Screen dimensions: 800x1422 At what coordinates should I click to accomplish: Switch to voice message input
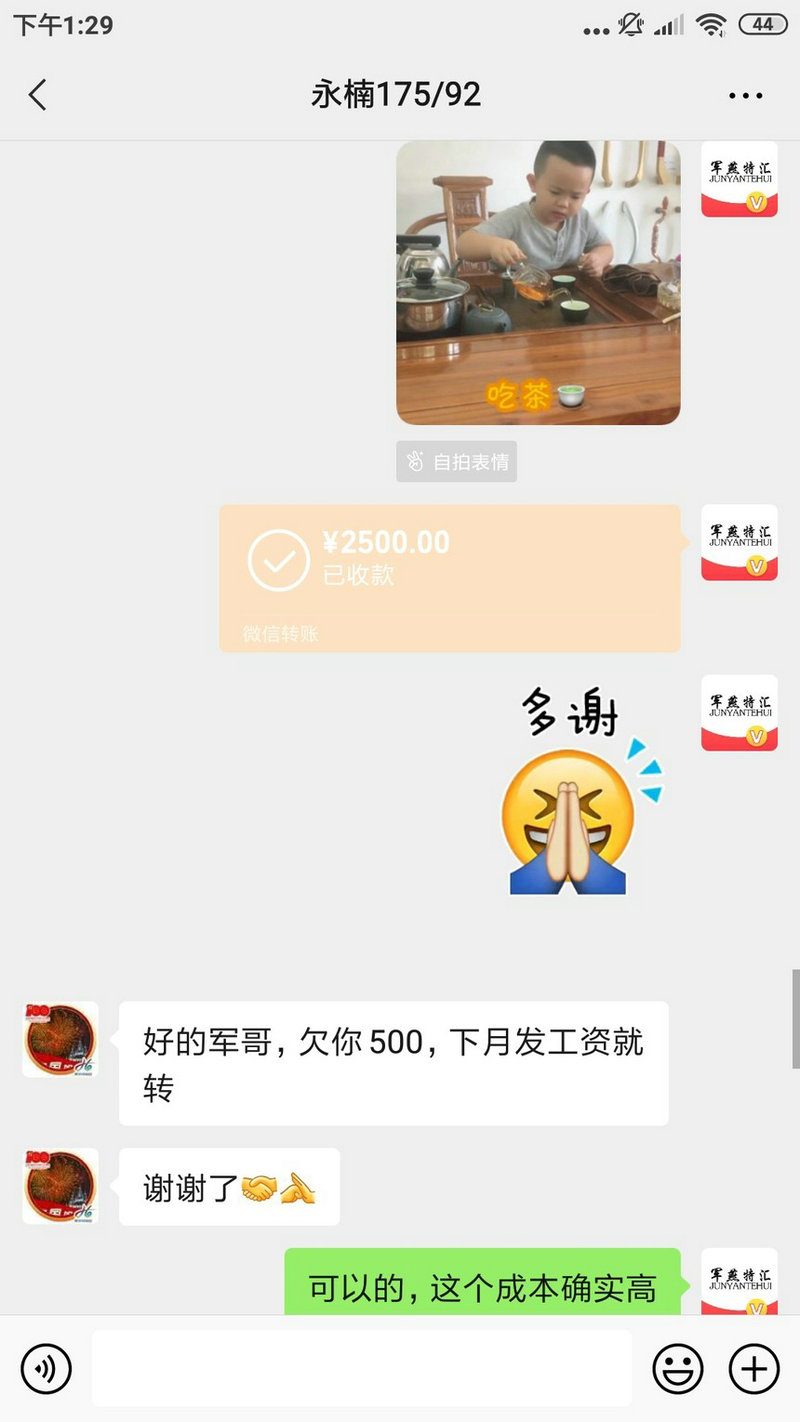click(x=46, y=1367)
